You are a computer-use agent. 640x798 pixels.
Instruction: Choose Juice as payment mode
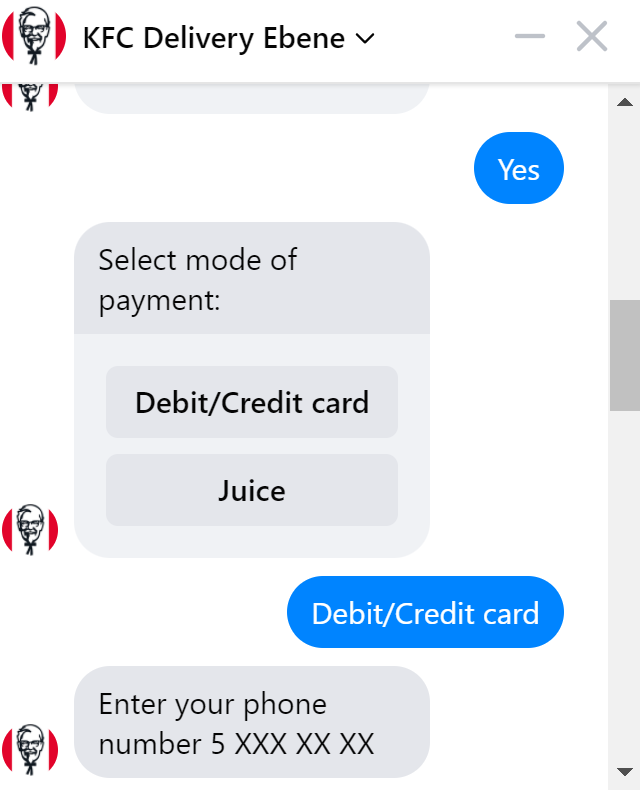tap(252, 490)
